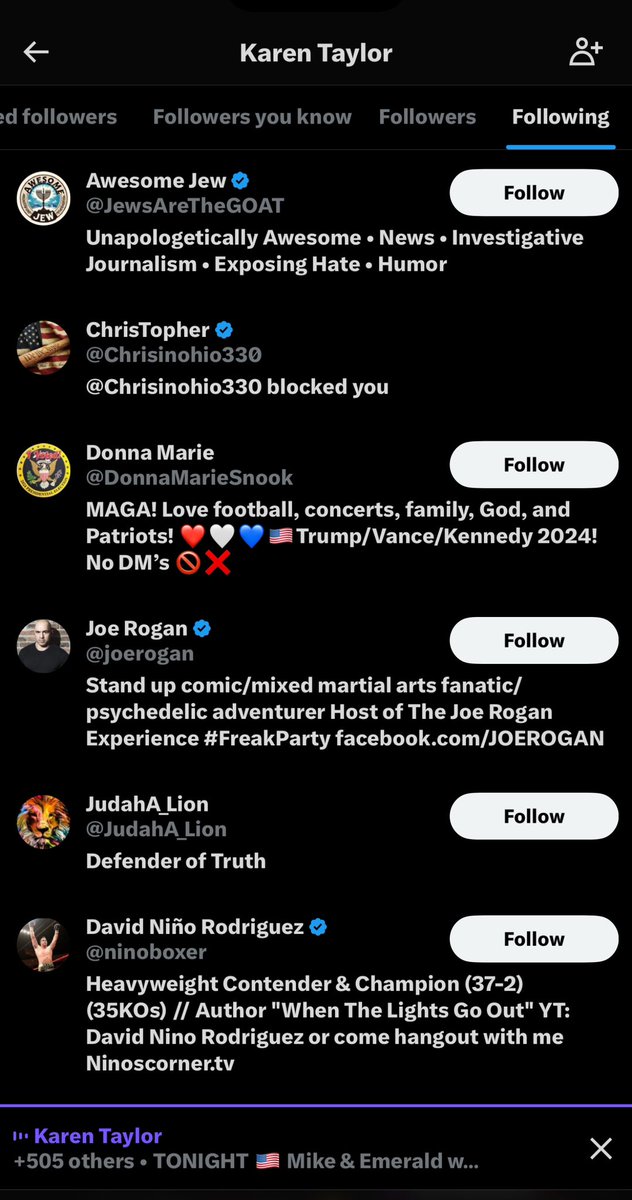Screen dimensions: 632x1200
Task: Open JudahA_Lion's profile avatar
Action: [x=44, y=822]
